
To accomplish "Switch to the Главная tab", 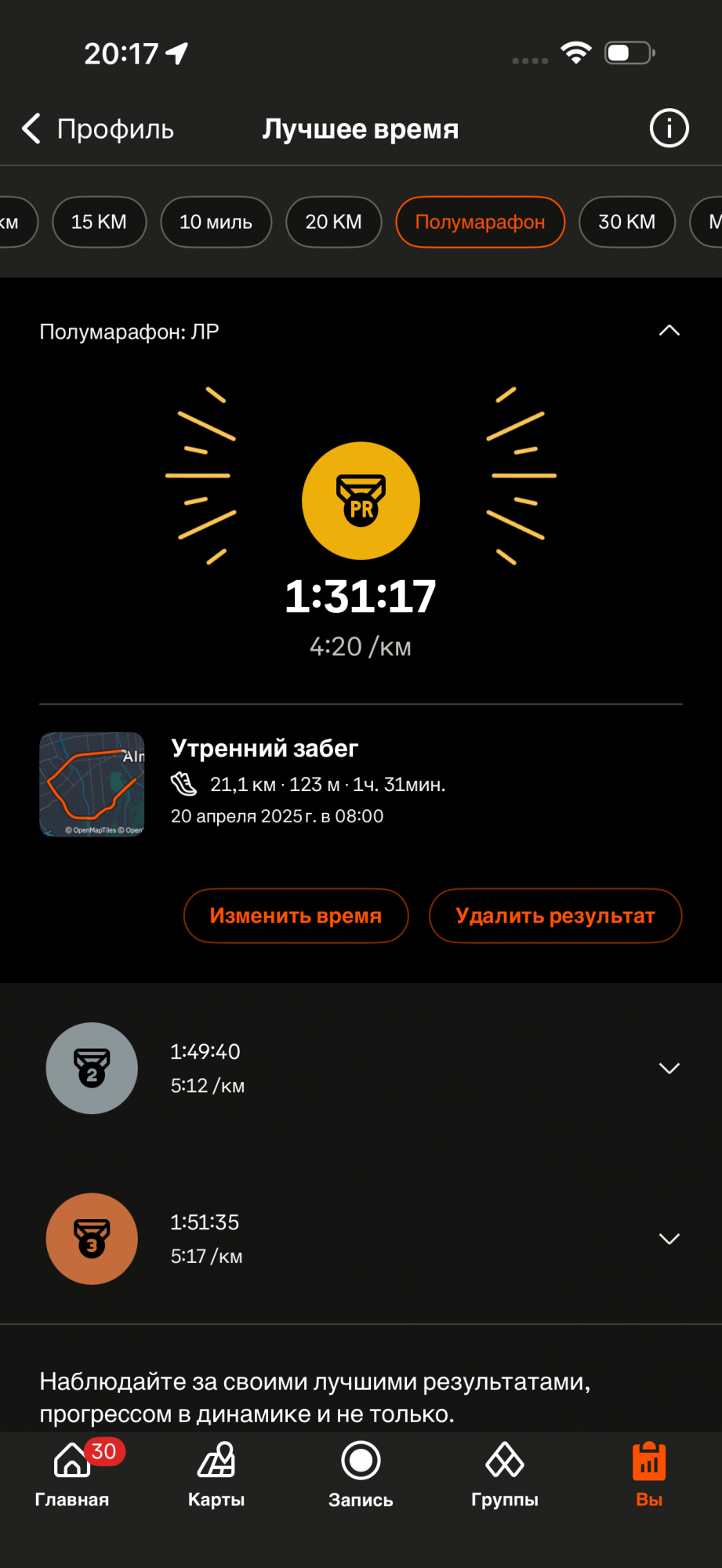I will click(72, 1474).
